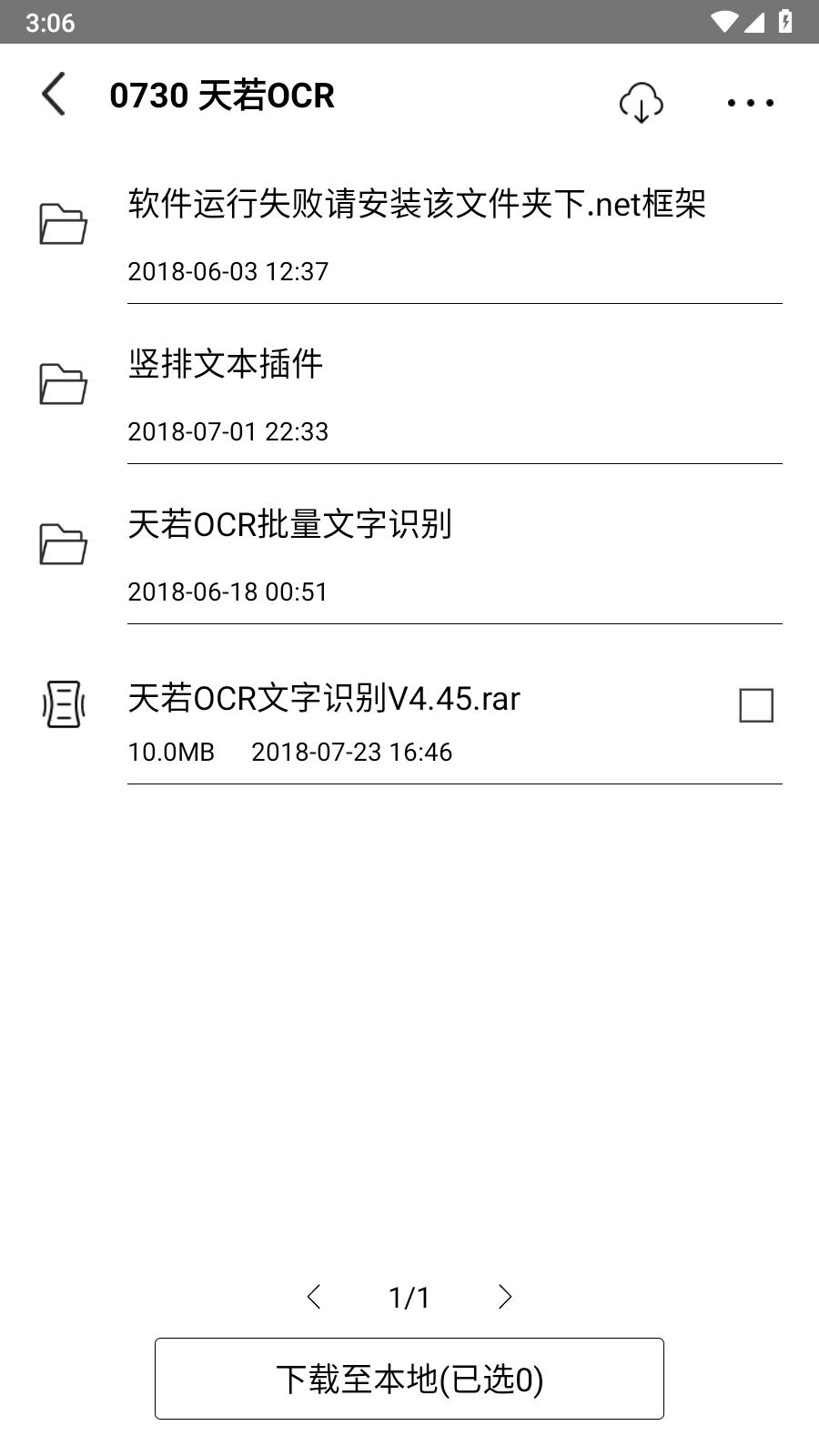Go to the next page arrow

coord(505,1297)
